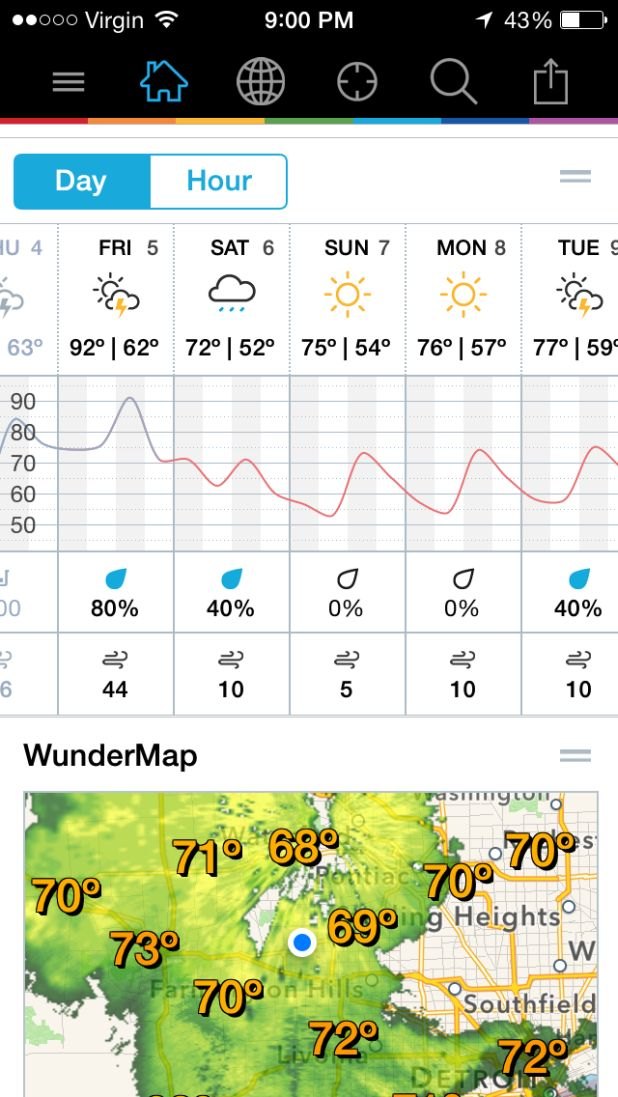Viewport: 618px width, 1097px height.
Task: Go to the home screen icon
Action: (x=164, y=81)
